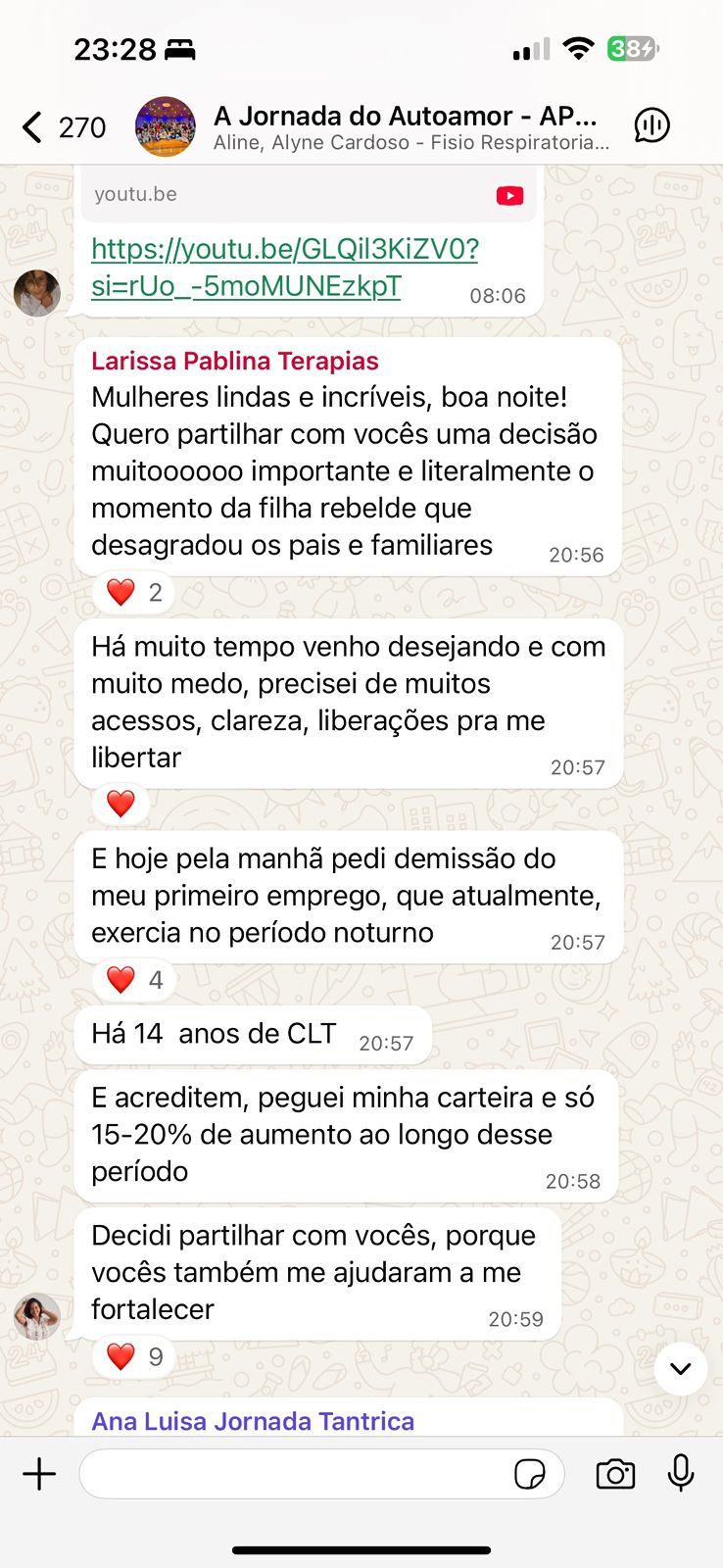Jump to latest messages with down arrow
723x1568 pixels.
[680, 1368]
